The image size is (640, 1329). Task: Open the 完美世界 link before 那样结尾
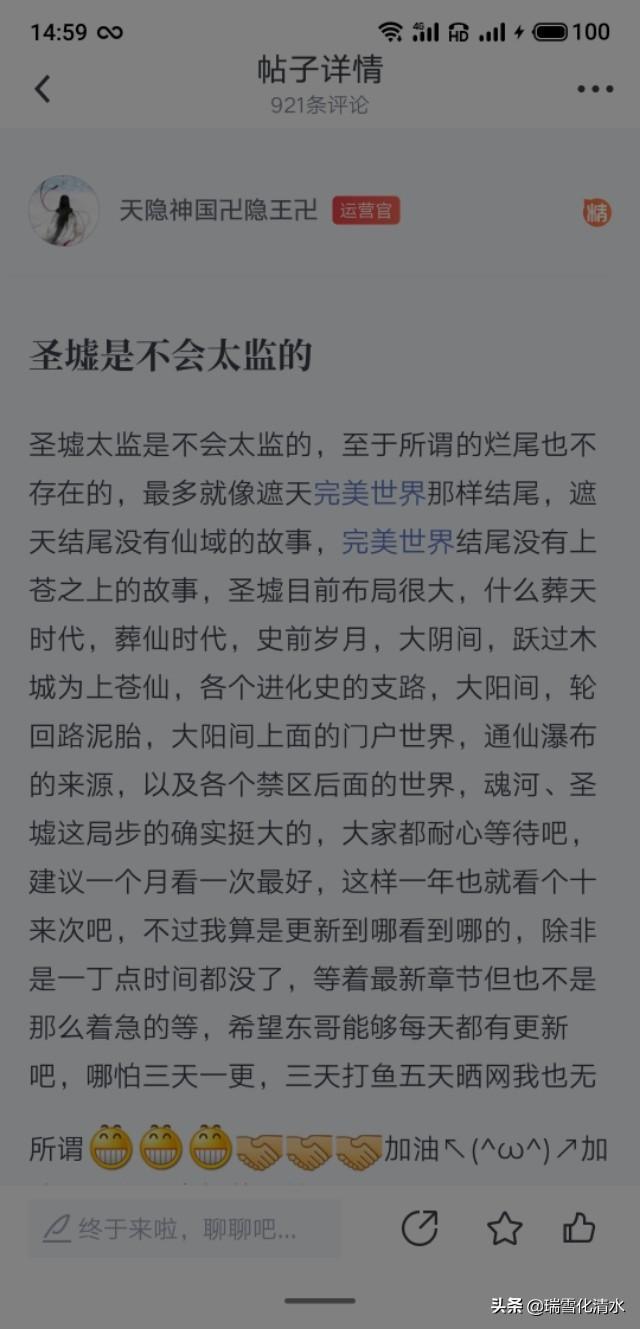(x=370, y=494)
